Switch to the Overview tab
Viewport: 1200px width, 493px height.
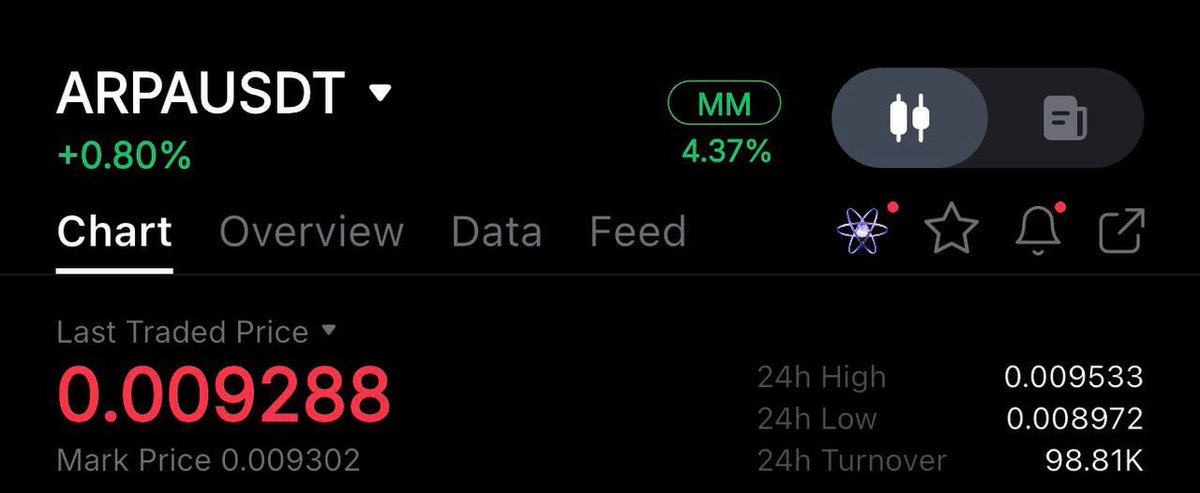coord(311,232)
